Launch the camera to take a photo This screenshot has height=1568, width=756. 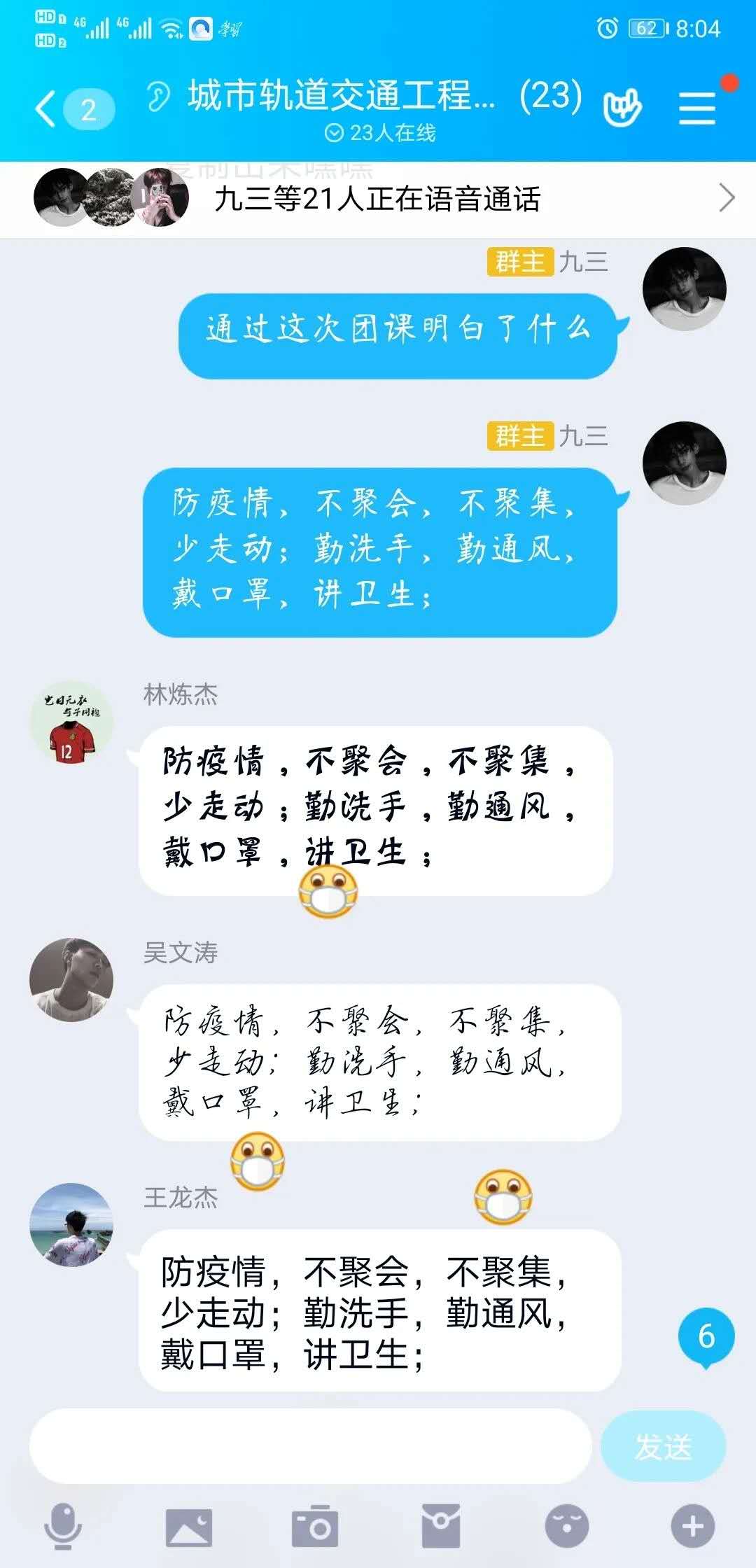[x=315, y=1527]
